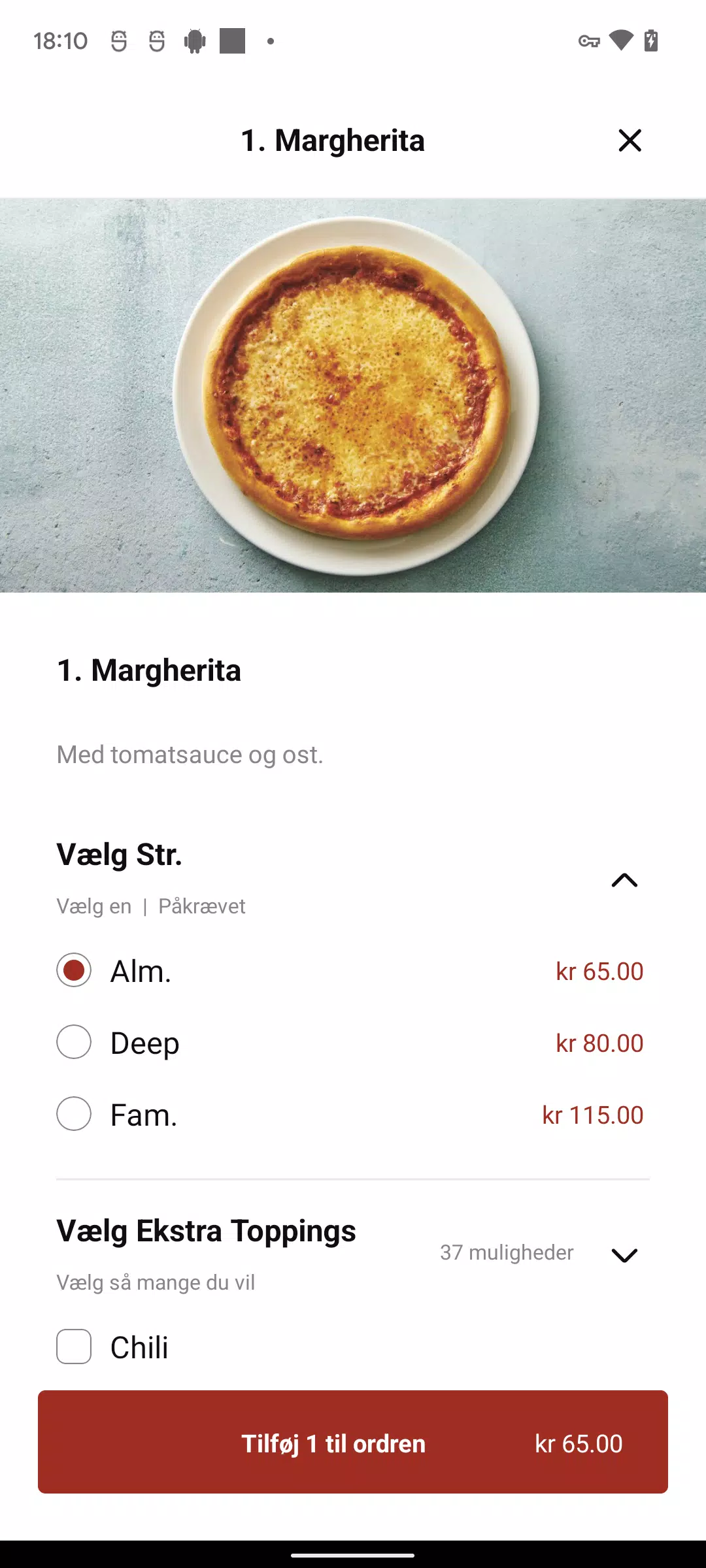Collapse the Vælg Str. section
The image size is (706, 1568).
tap(624, 880)
